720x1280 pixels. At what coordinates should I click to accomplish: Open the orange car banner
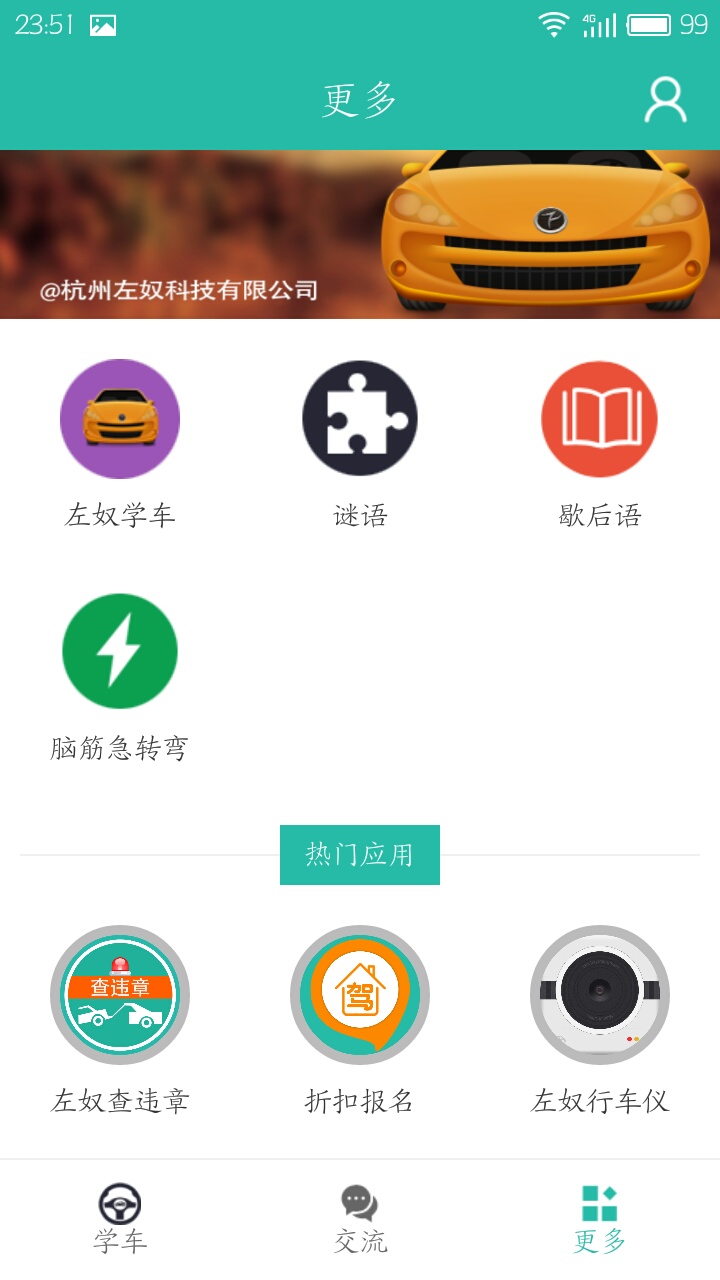[360, 235]
